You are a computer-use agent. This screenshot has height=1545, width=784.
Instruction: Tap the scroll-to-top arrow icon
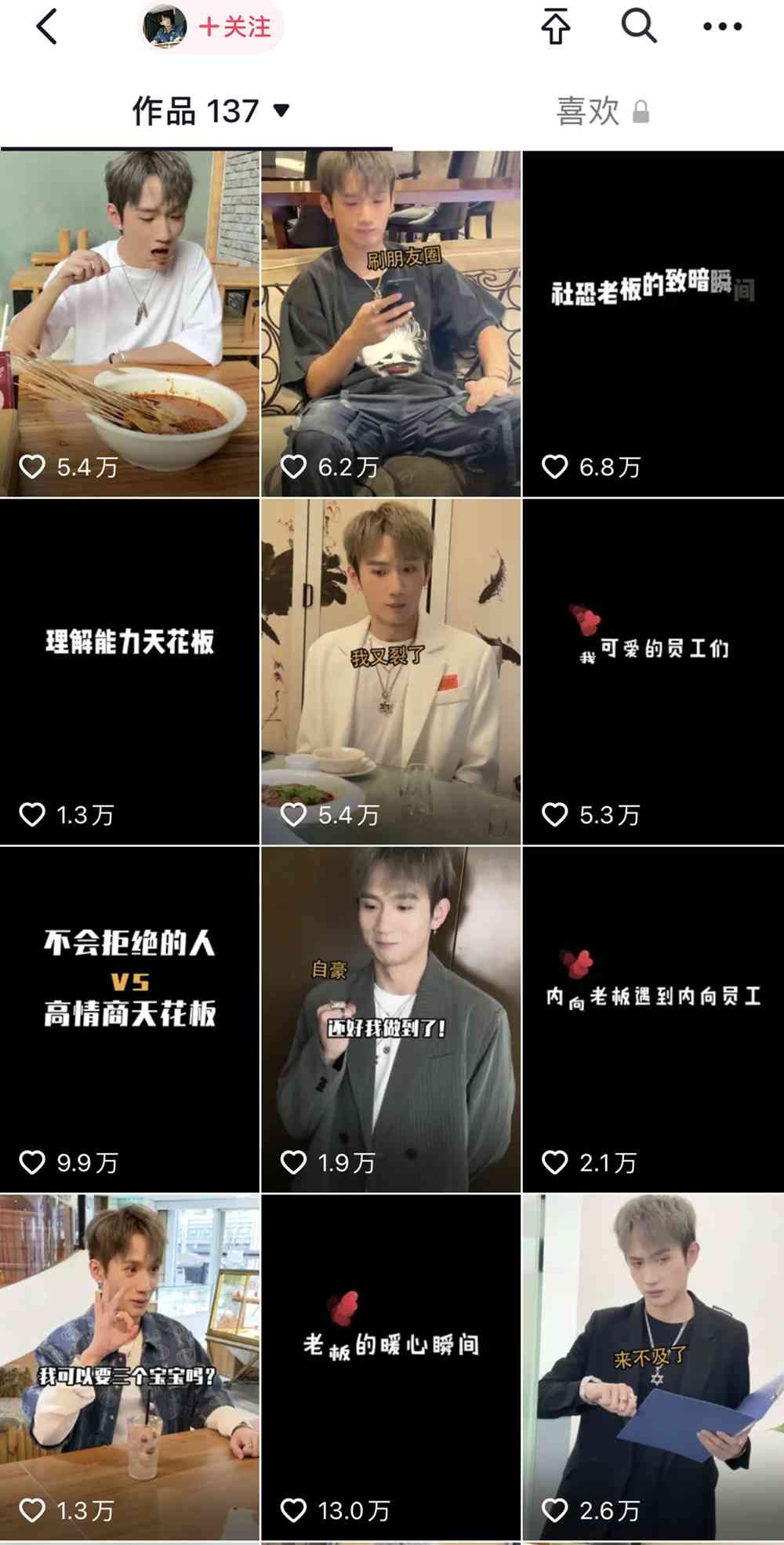point(556,27)
